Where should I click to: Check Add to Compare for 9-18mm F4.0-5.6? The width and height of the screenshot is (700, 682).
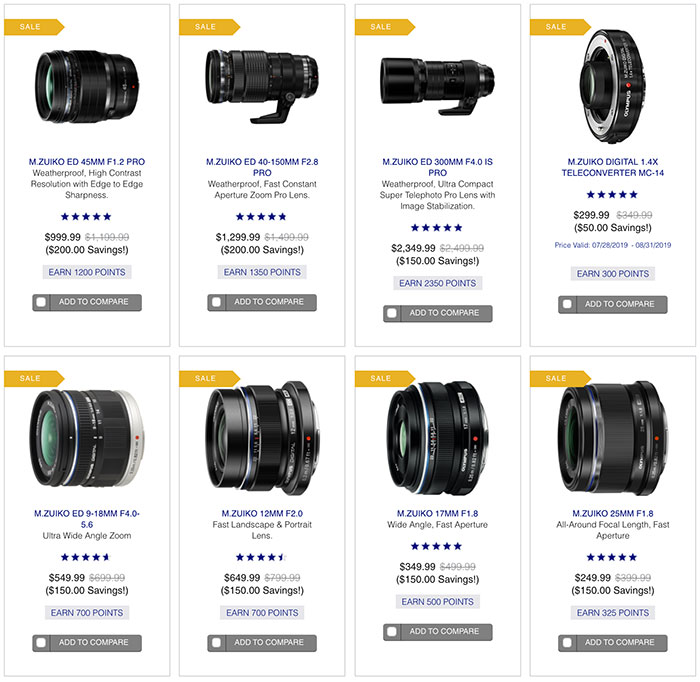tap(40, 643)
